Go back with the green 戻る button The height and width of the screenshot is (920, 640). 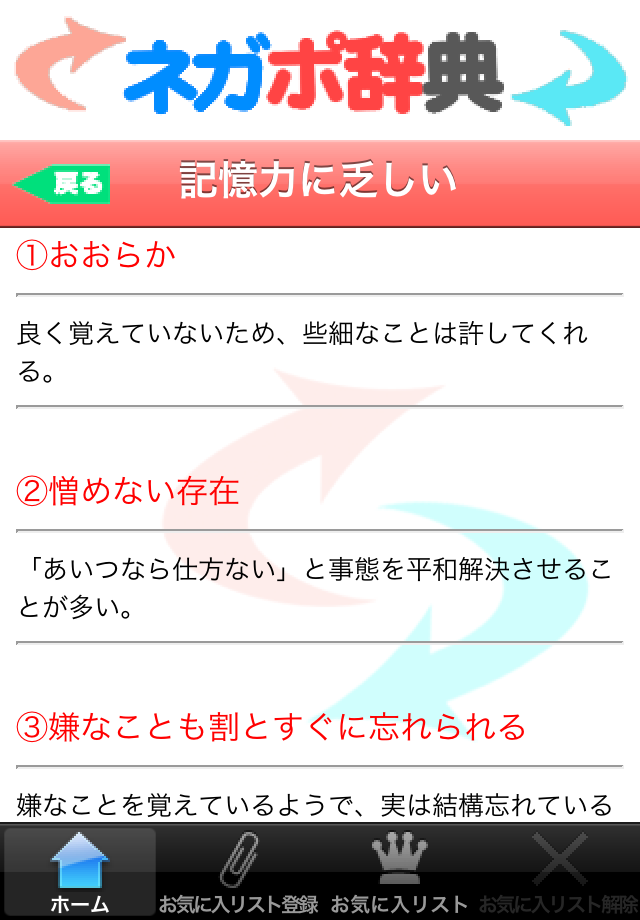(x=62, y=184)
